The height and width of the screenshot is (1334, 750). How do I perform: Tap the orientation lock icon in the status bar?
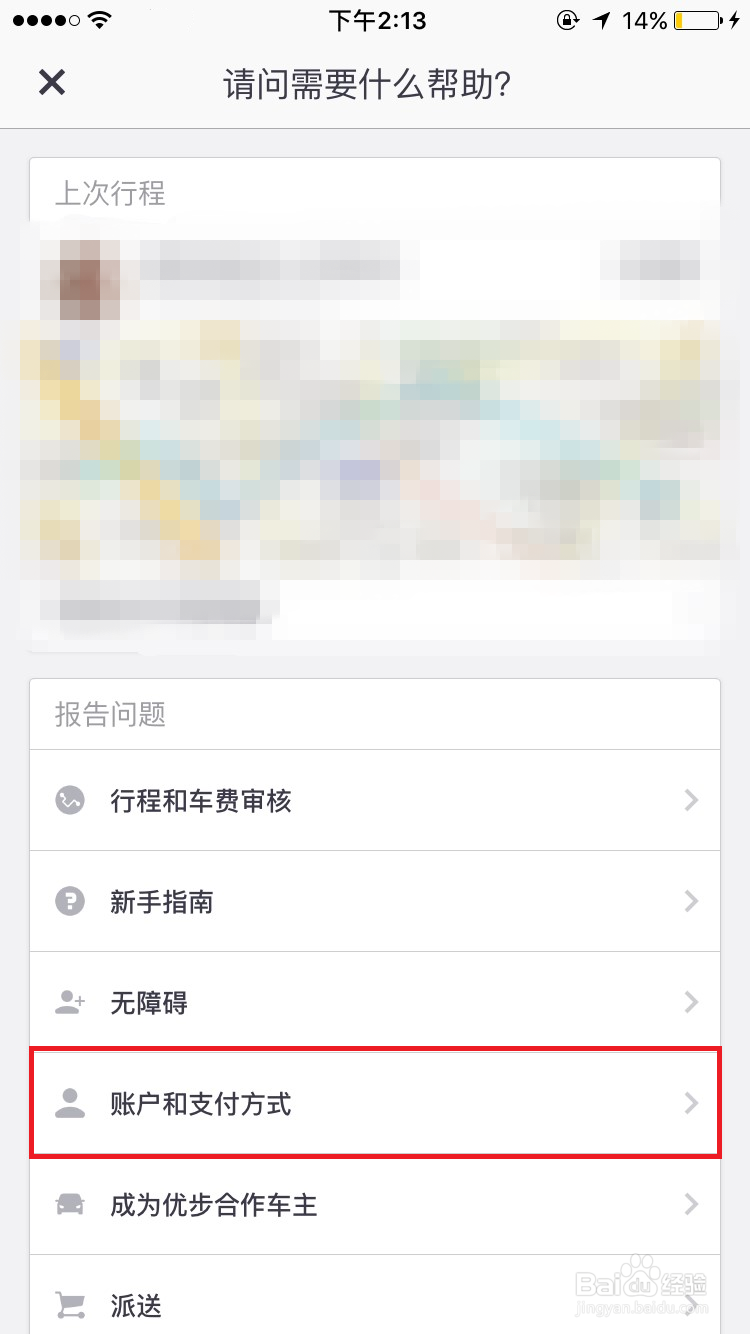click(x=567, y=20)
